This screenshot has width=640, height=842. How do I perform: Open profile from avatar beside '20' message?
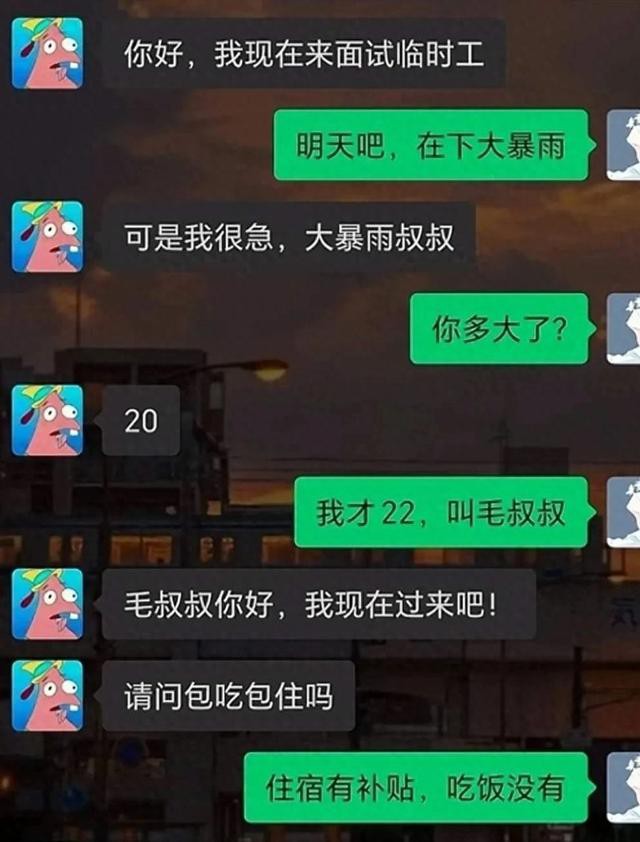(x=47, y=420)
